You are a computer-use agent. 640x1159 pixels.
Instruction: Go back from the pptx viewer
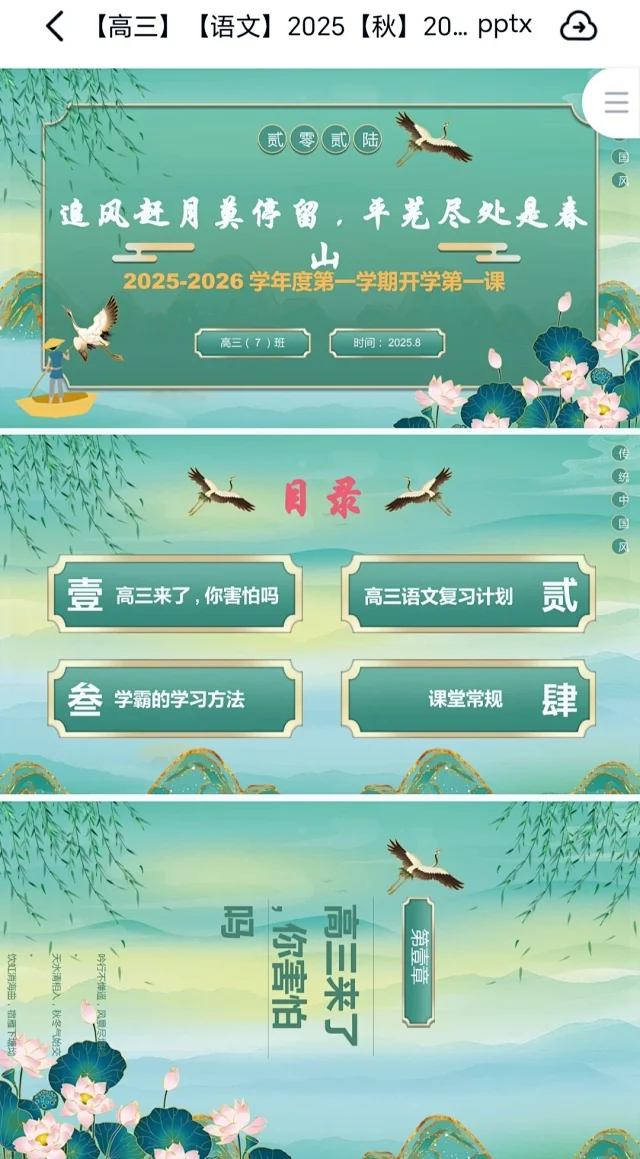pyautogui.click(x=55, y=27)
